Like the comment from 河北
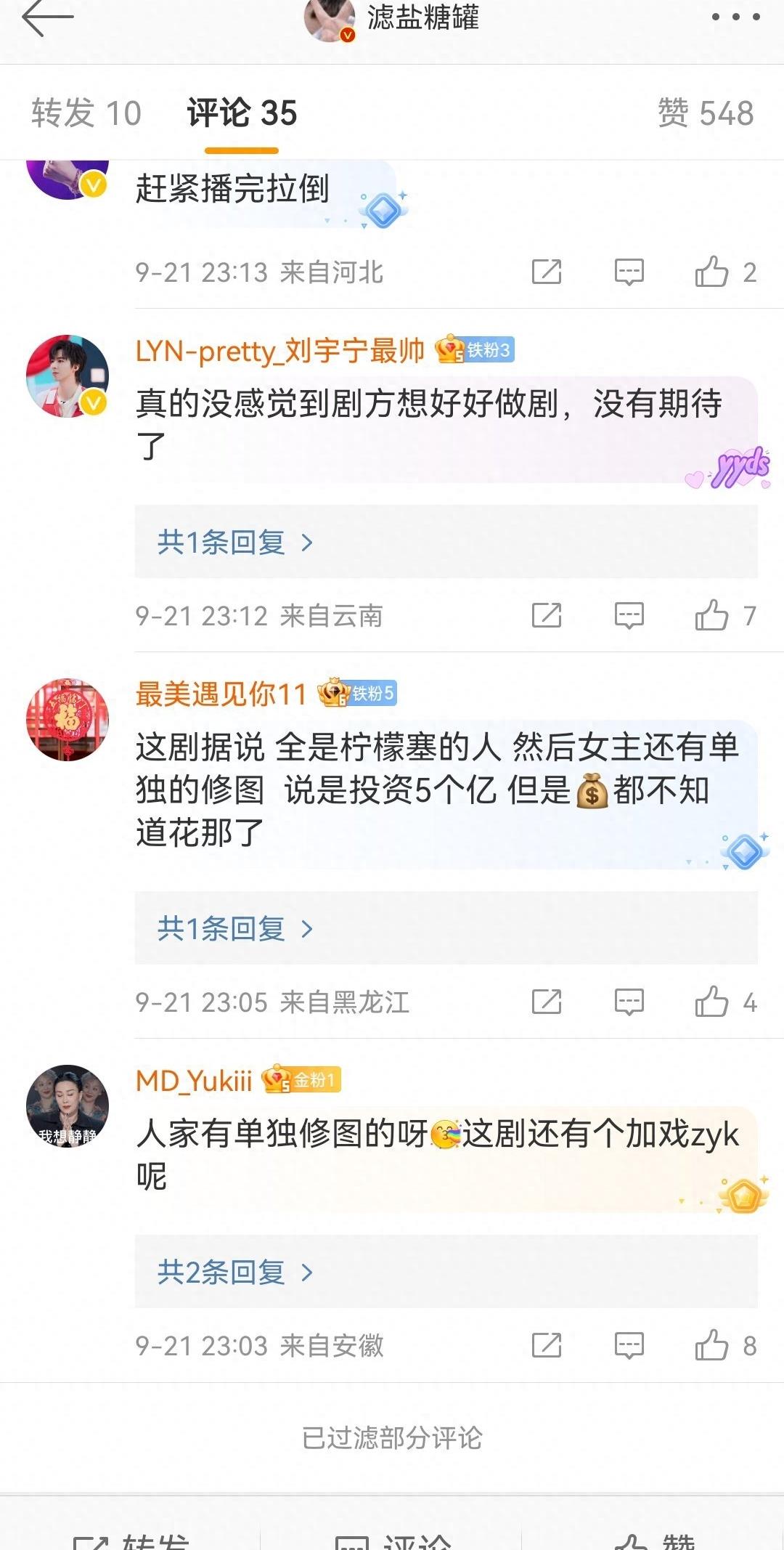This screenshot has height=1550, width=784. click(x=712, y=272)
